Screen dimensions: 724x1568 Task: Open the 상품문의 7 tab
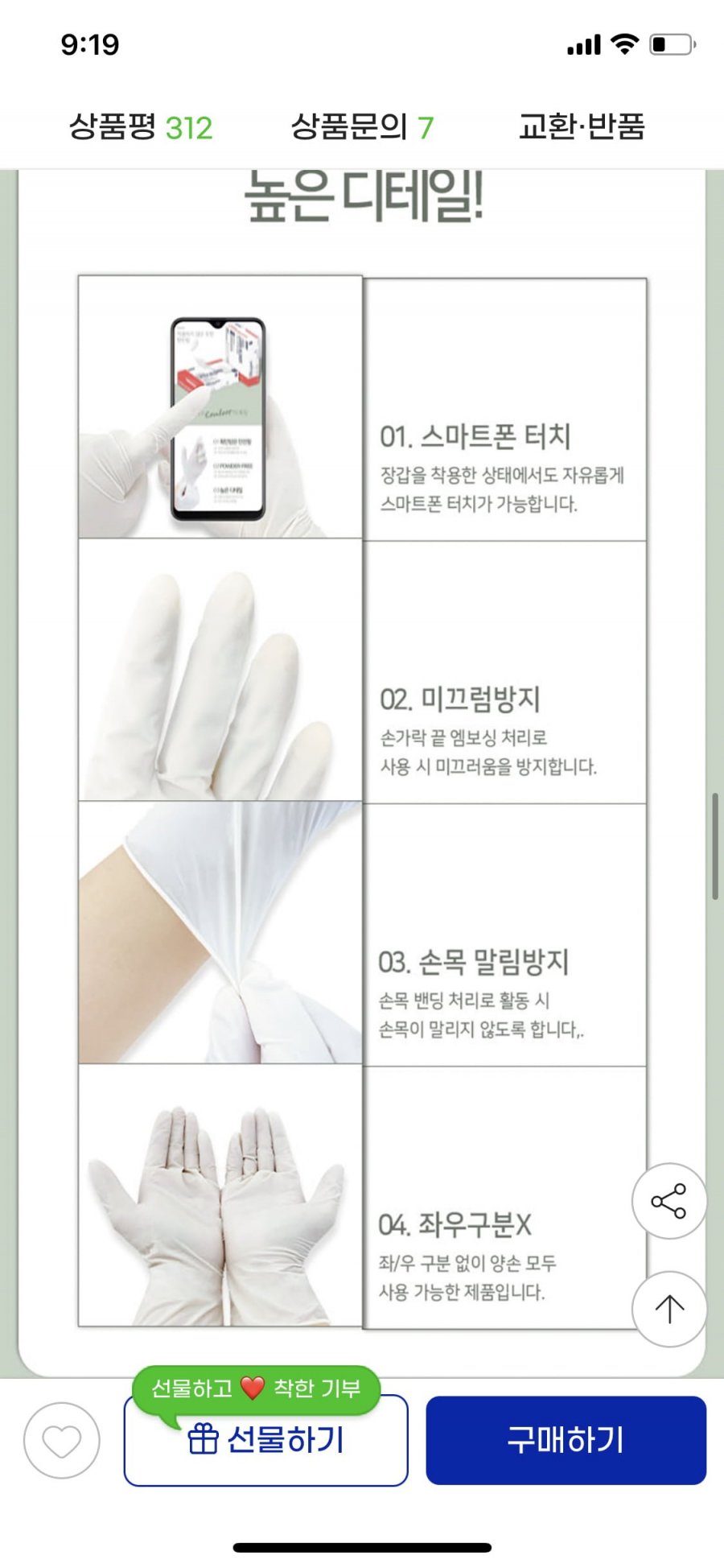click(x=362, y=127)
